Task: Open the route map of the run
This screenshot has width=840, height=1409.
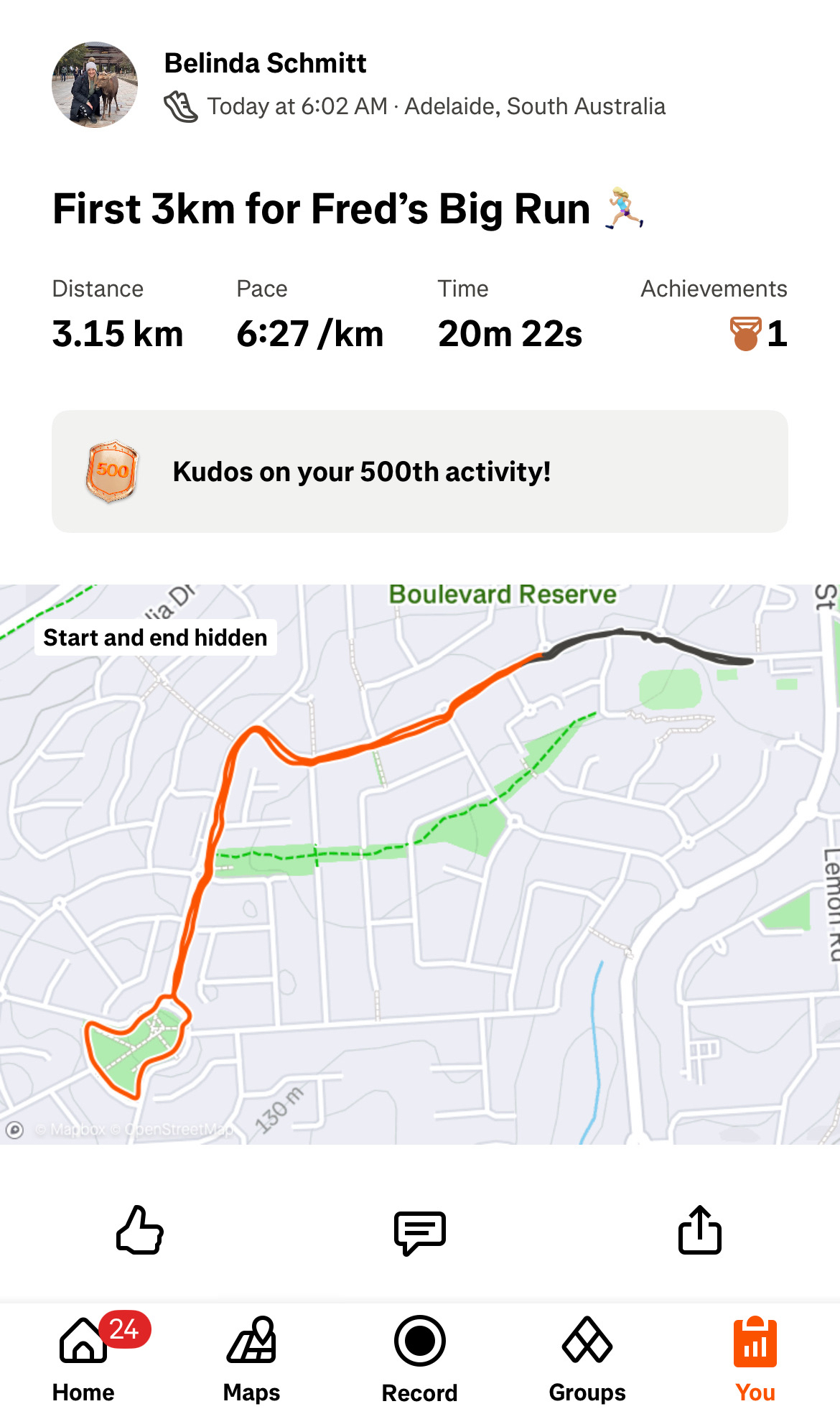Action: click(x=420, y=864)
